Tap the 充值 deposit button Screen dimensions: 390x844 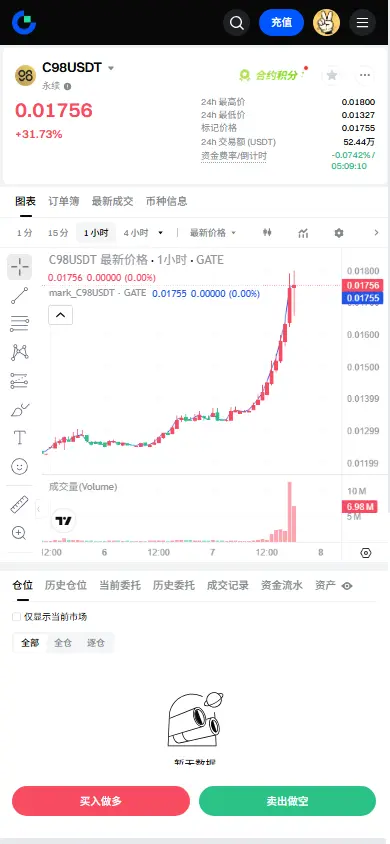click(281, 23)
